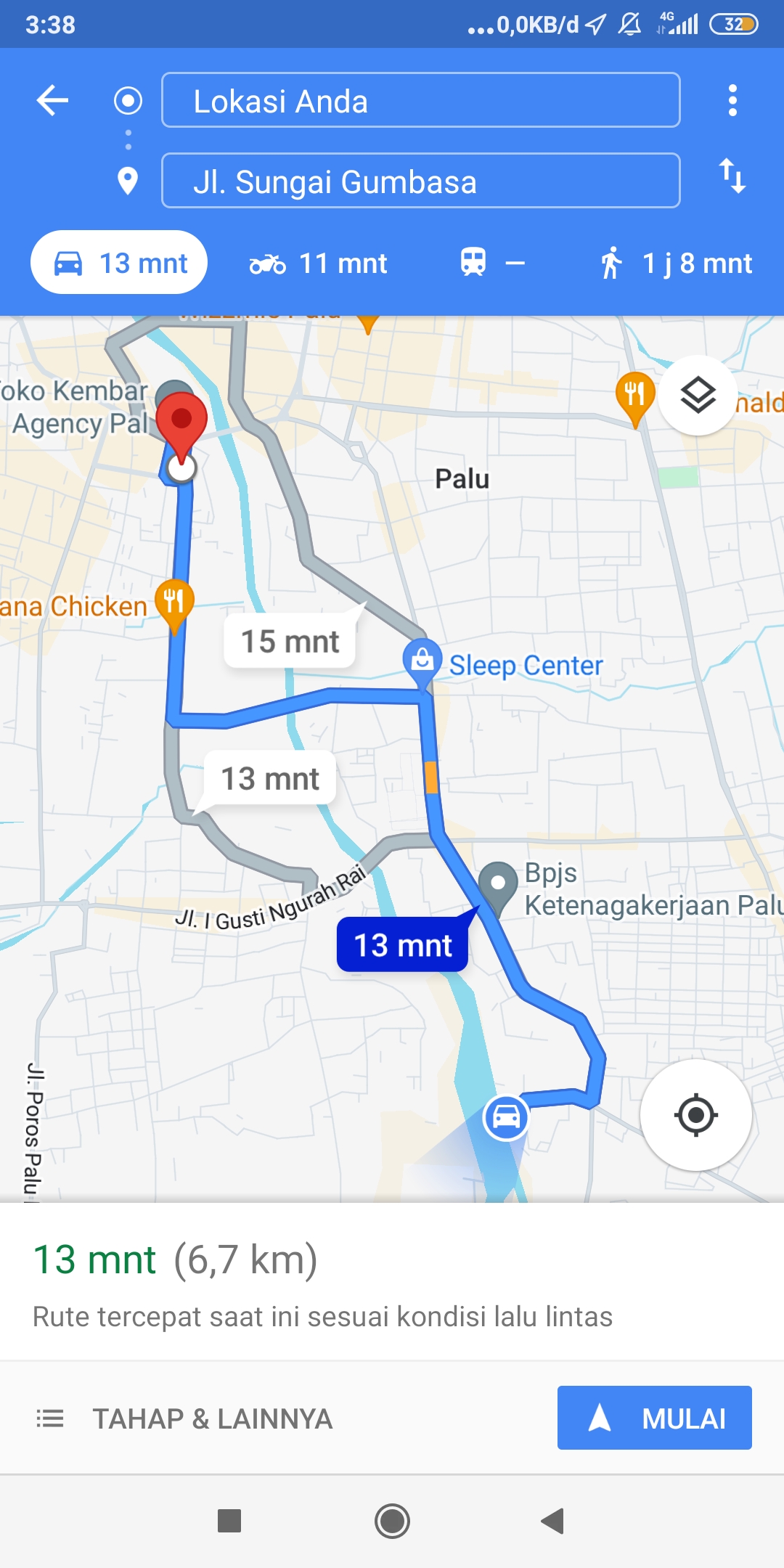
Task: Open the Sleep Center place marker
Action: (525, 665)
